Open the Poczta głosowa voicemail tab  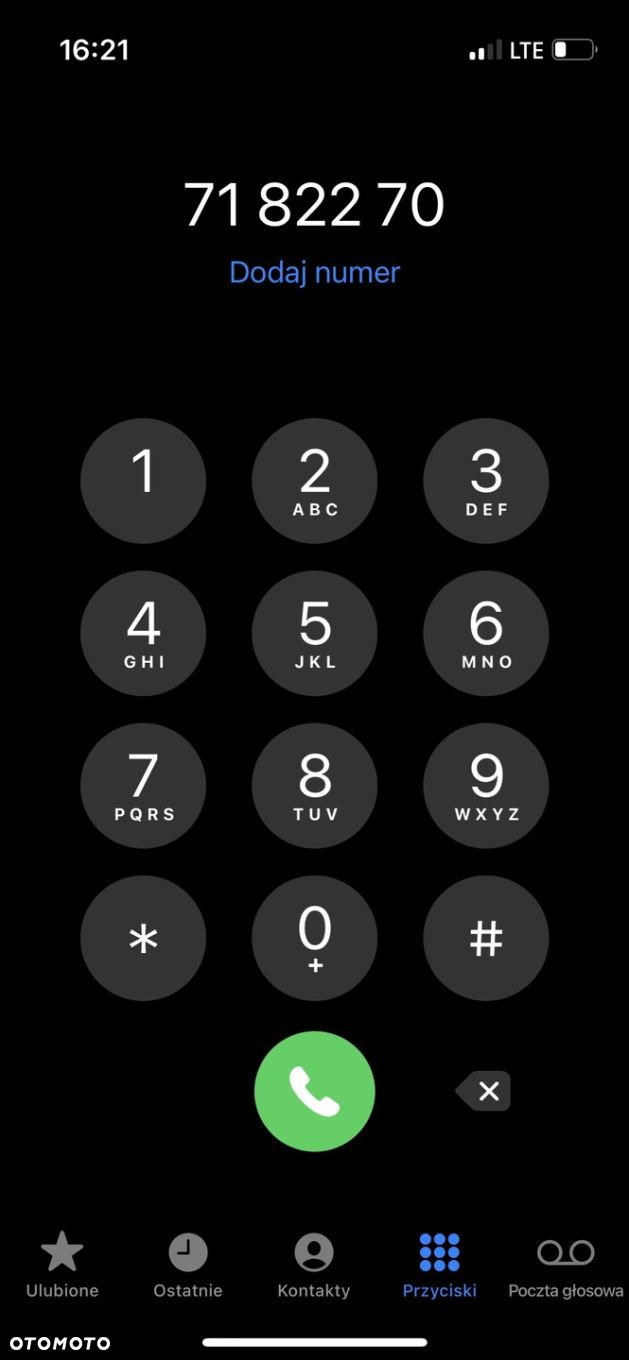[566, 1265]
